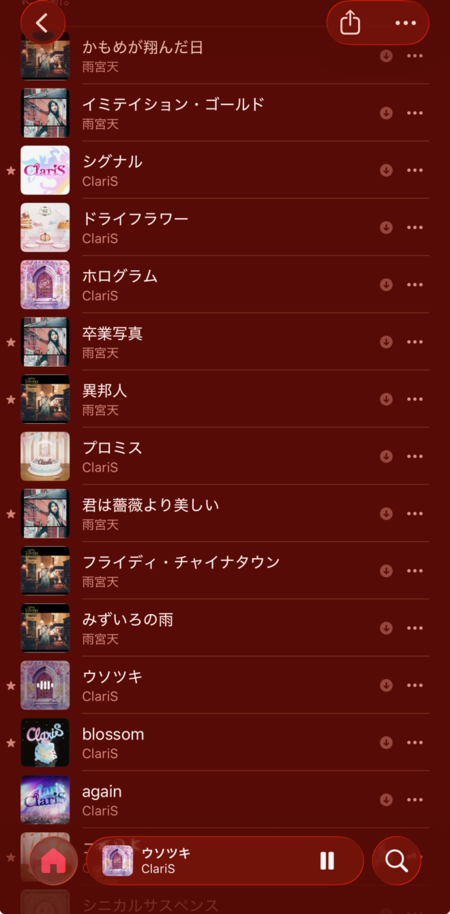The width and height of the screenshot is (450, 914).
Task: Play 卒業写真 by 雨宮天
Action: (x=224, y=342)
